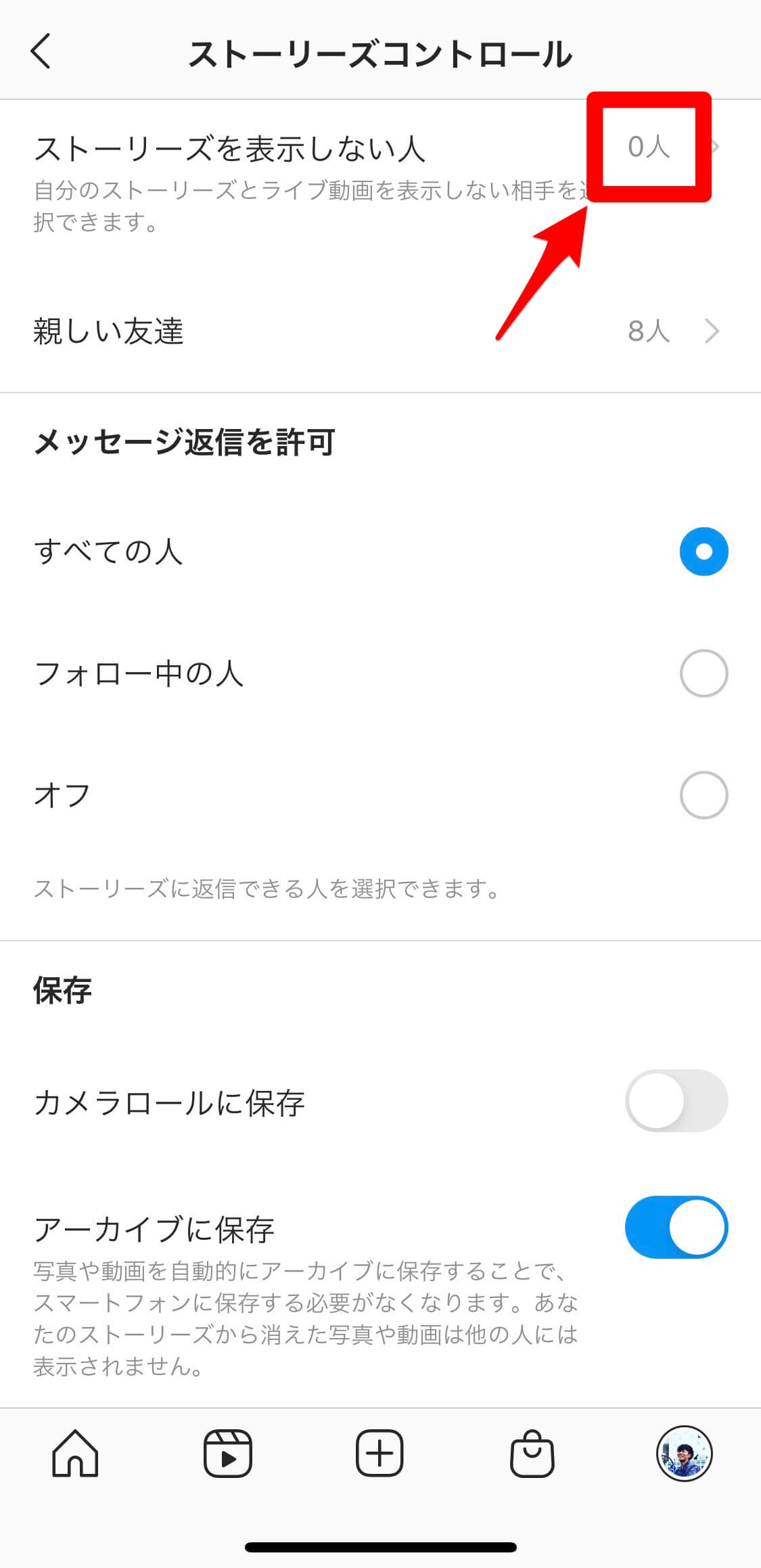
Task: Open the Reels tab
Action: point(227,1453)
